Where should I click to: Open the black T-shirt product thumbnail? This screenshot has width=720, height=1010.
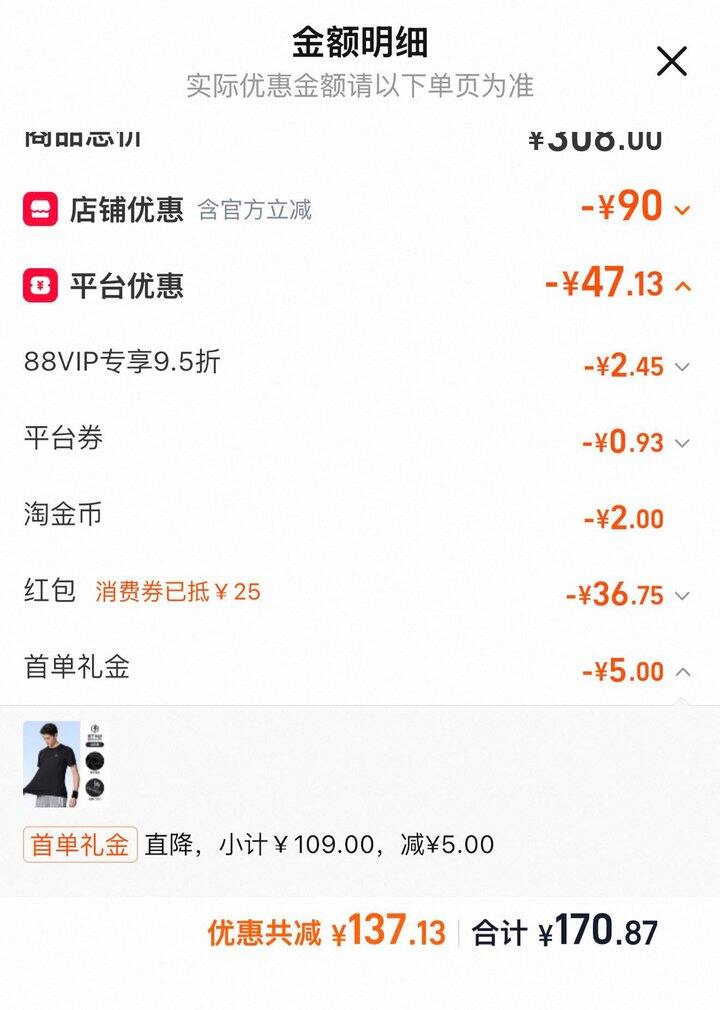64,765
